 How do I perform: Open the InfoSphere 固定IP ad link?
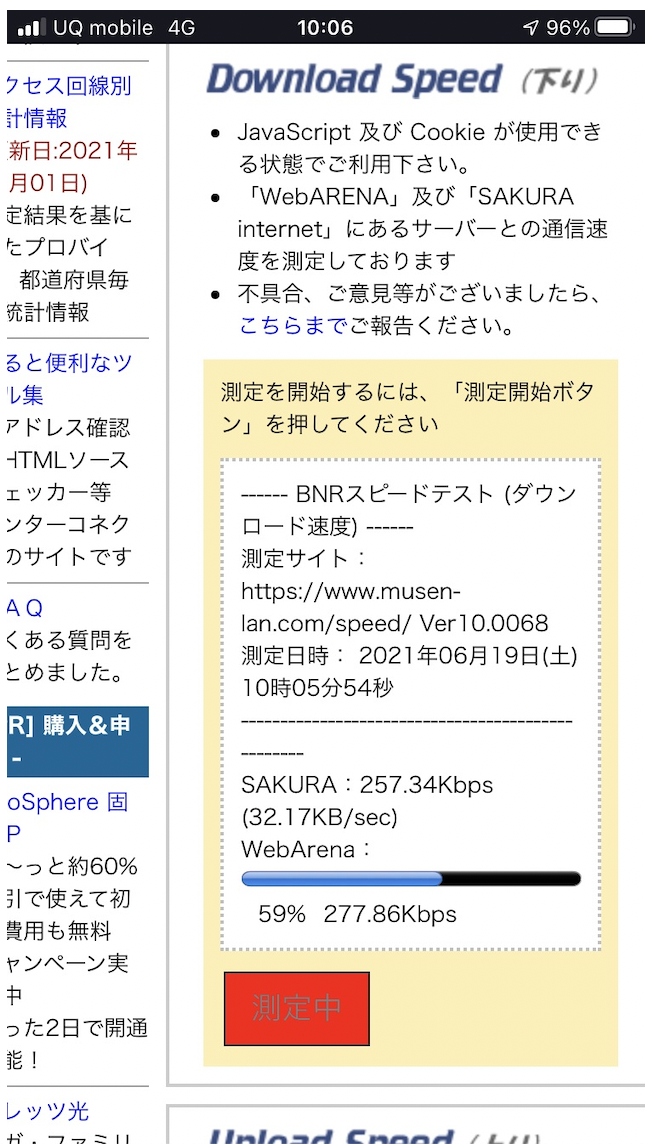coord(67,818)
